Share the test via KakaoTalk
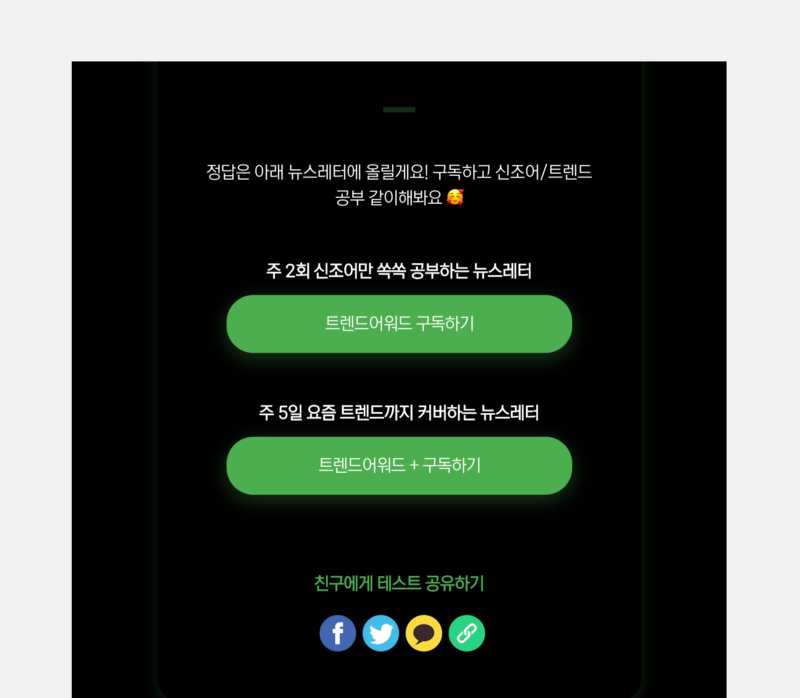Screen dimensions: 800x698 424,633
